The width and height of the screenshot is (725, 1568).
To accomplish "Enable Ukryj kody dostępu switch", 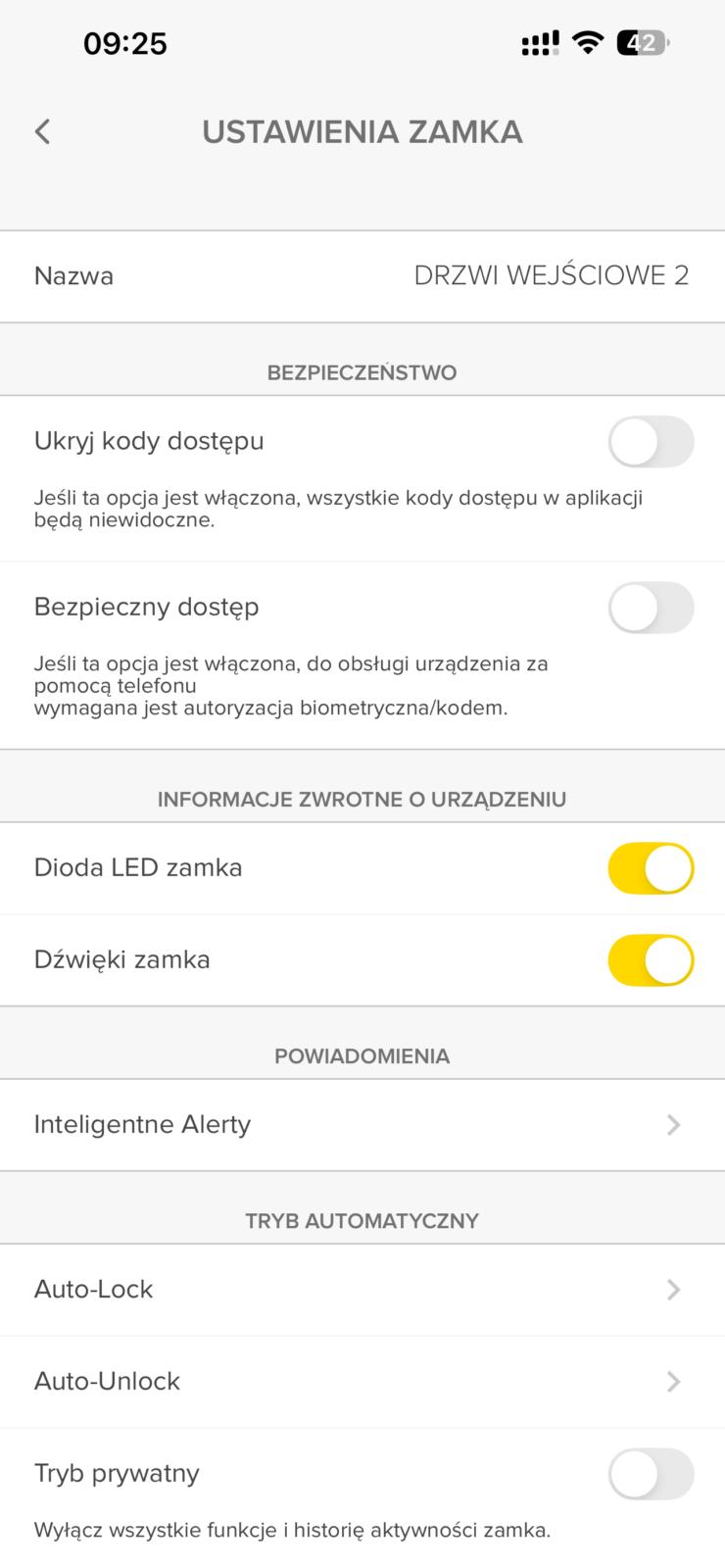I will [x=651, y=442].
